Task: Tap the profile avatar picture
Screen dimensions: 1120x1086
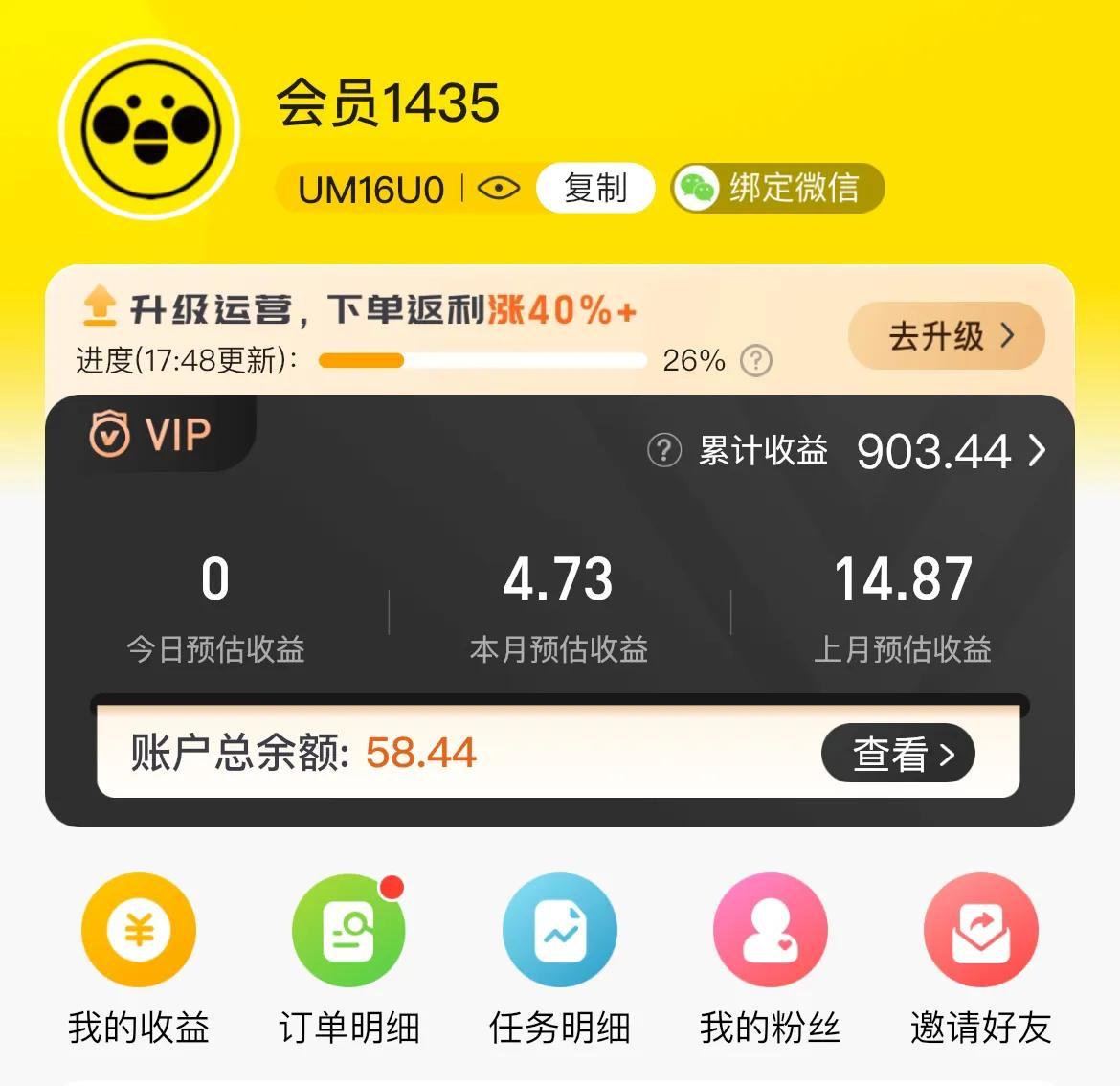Action: click(x=148, y=128)
